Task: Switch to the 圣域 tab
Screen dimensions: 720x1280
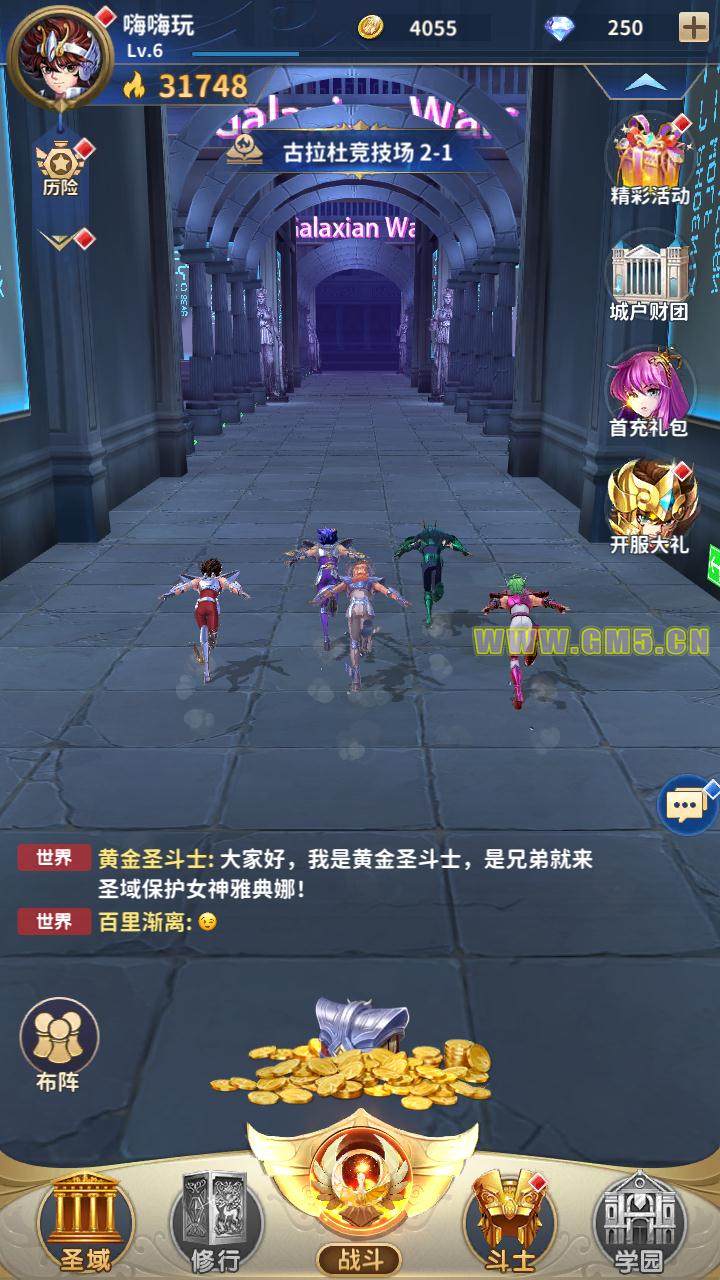Action: [85, 1222]
